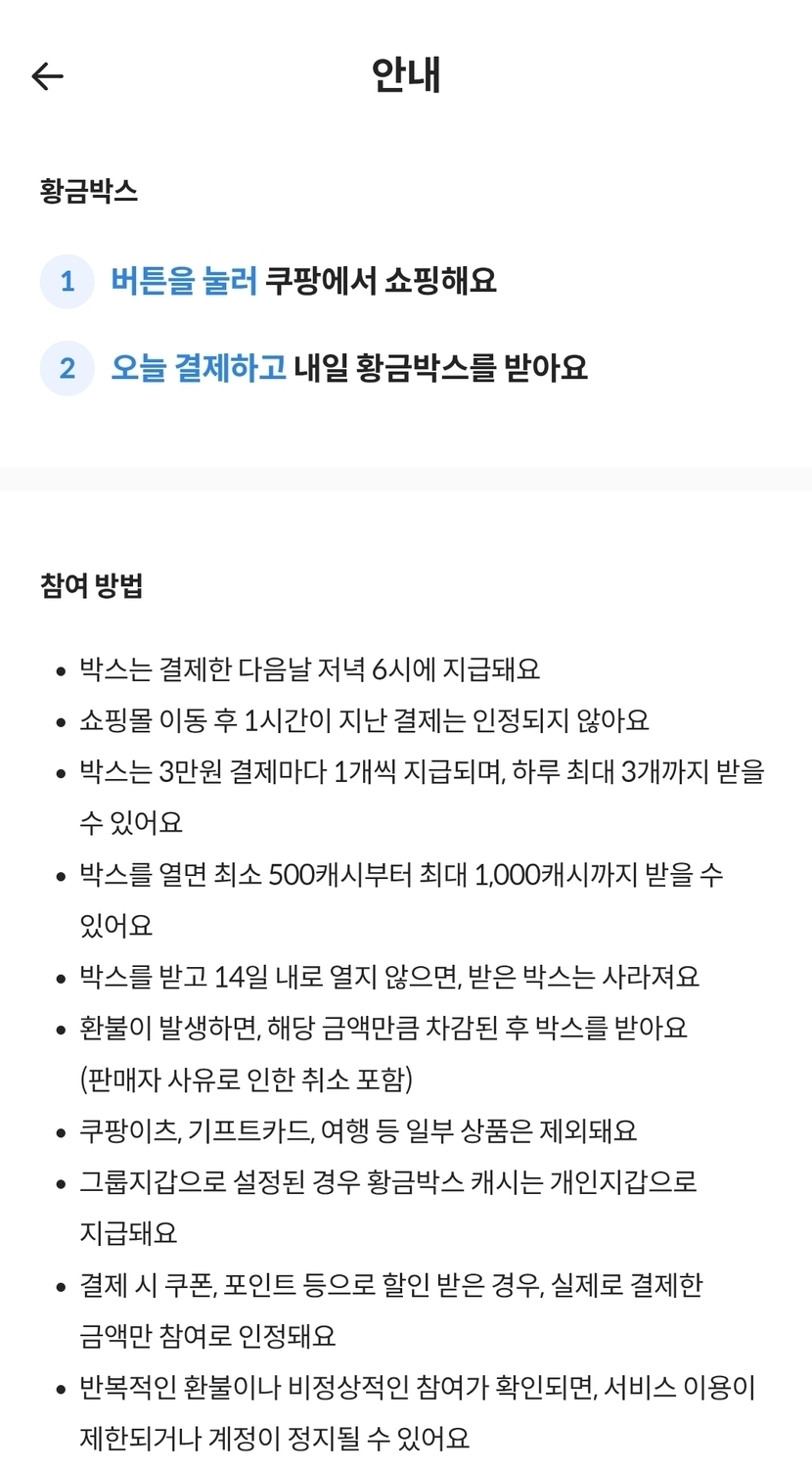Image resolution: width=812 pixels, height=1470 pixels.
Task: Go back using the top-left arrow
Action: click(47, 76)
